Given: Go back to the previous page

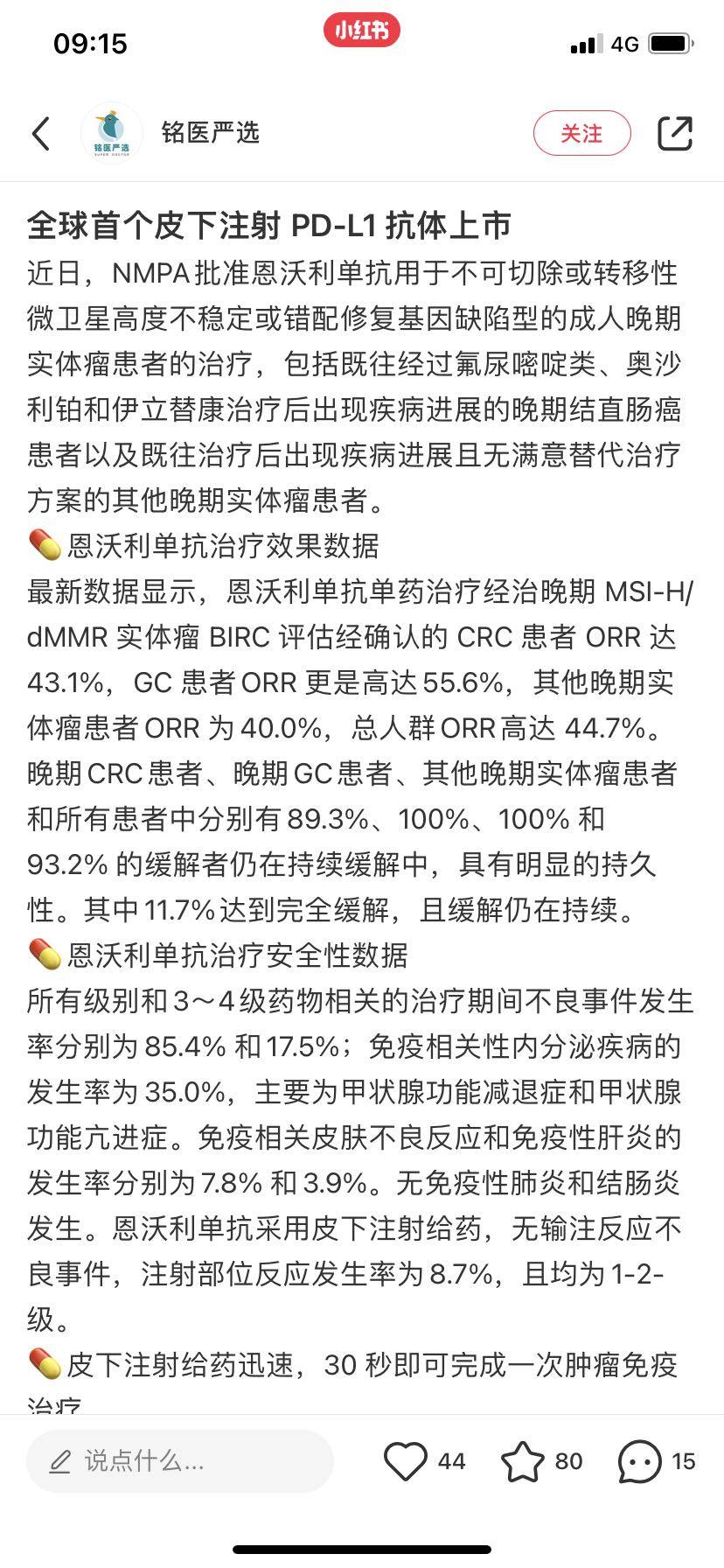Looking at the screenshot, I should (x=41, y=134).
